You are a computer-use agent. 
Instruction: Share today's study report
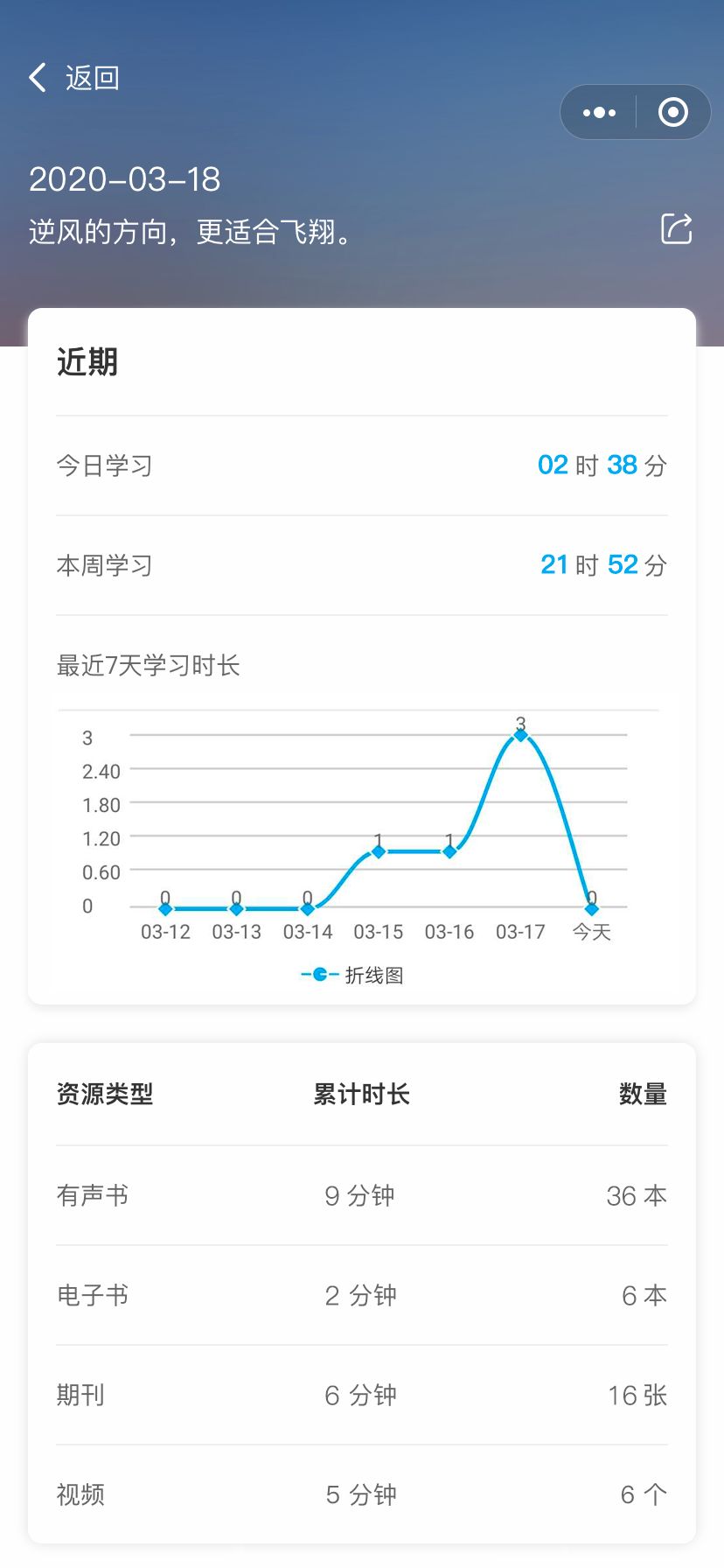click(x=676, y=228)
